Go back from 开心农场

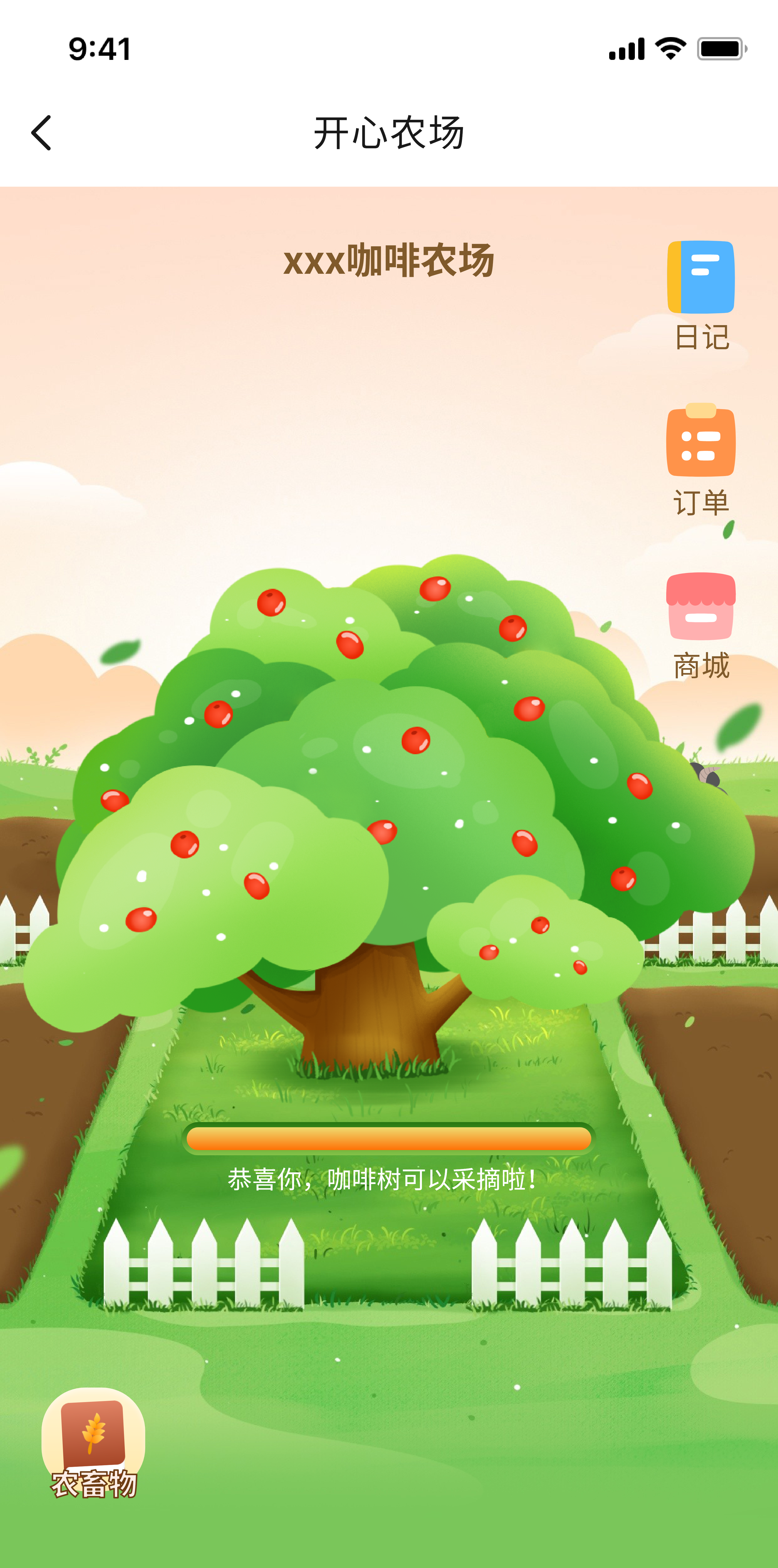tap(41, 133)
